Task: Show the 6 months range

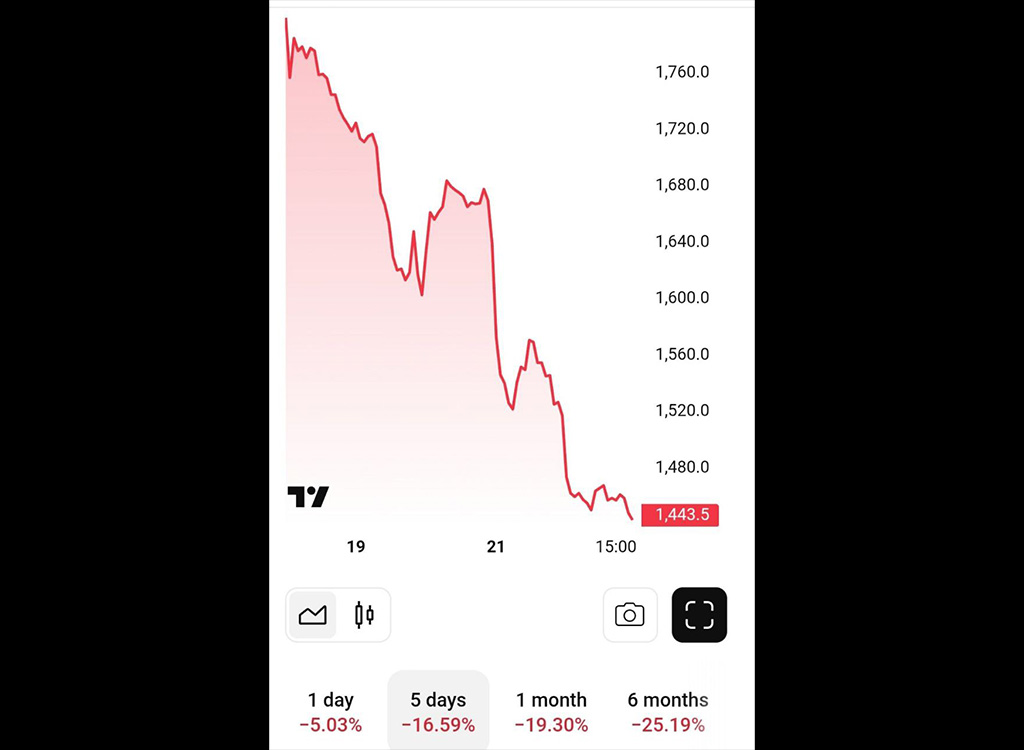Action: coord(668,711)
